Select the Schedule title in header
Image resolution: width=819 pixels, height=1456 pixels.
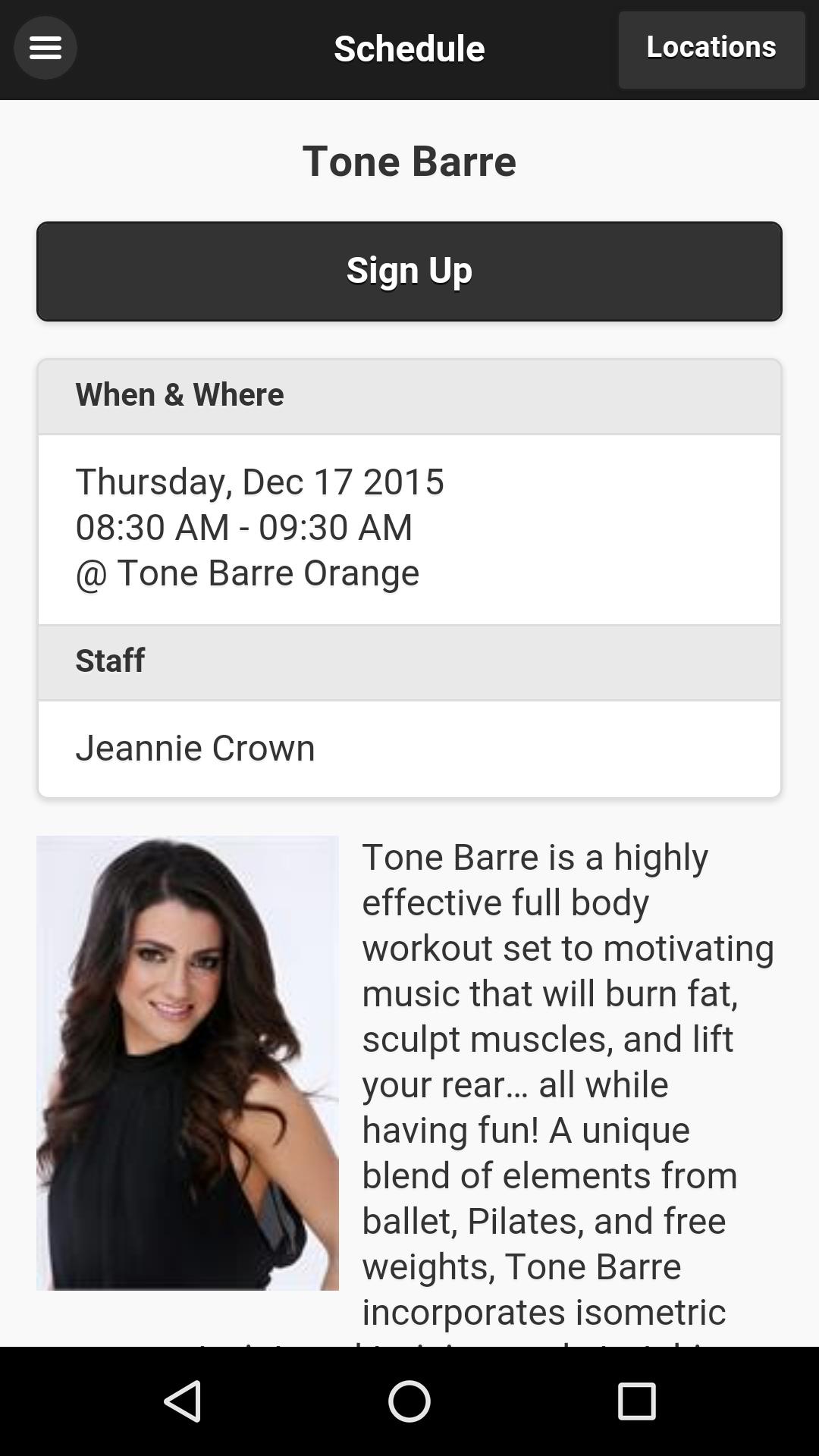(x=409, y=48)
